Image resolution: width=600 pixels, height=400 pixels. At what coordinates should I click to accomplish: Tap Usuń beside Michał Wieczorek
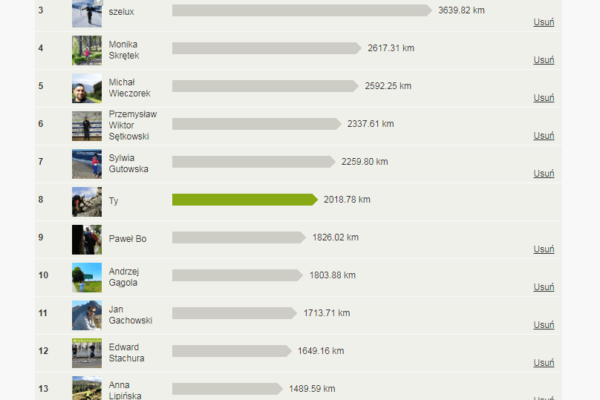[x=543, y=98]
